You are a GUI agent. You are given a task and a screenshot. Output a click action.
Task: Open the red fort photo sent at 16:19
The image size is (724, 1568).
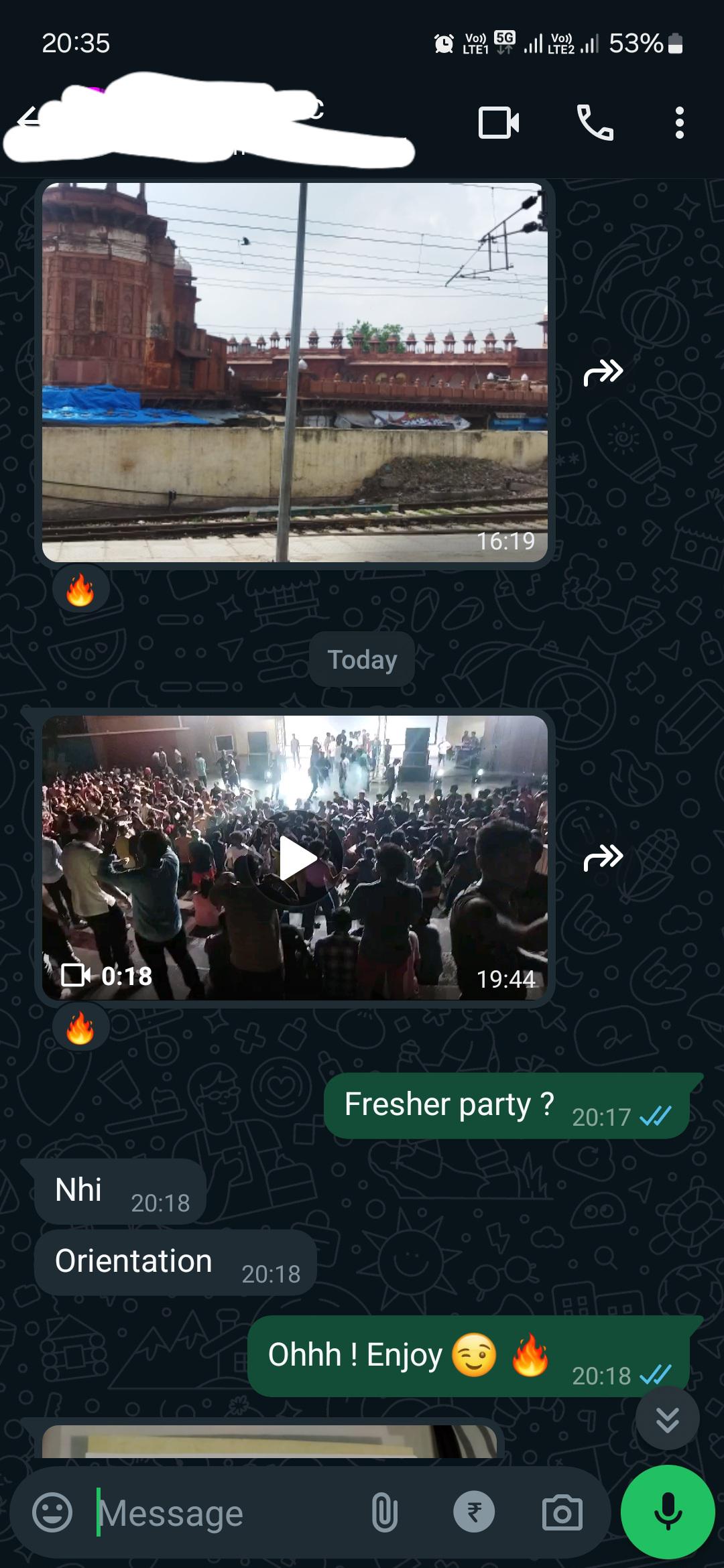point(295,372)
